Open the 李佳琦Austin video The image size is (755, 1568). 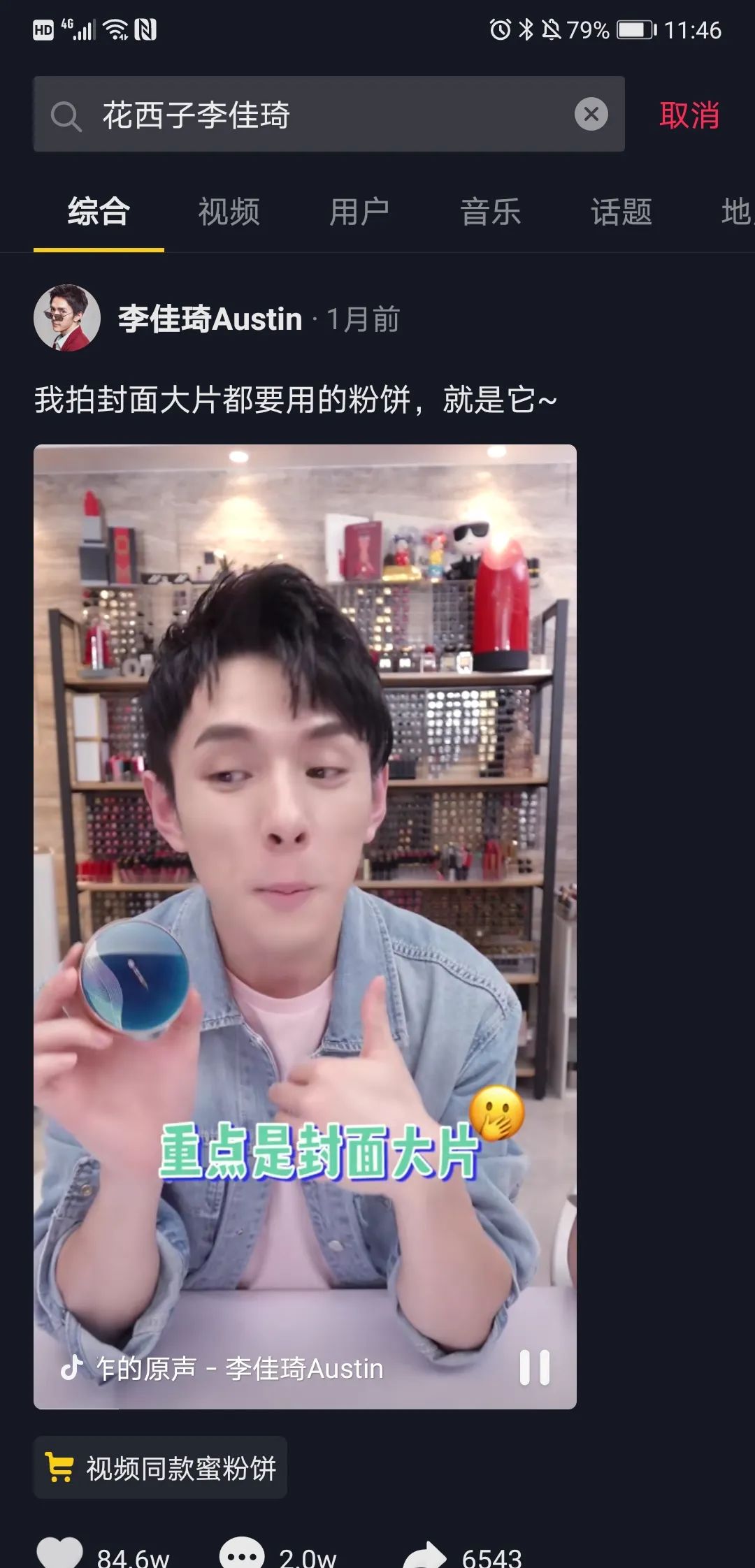(x=305, y=839)
